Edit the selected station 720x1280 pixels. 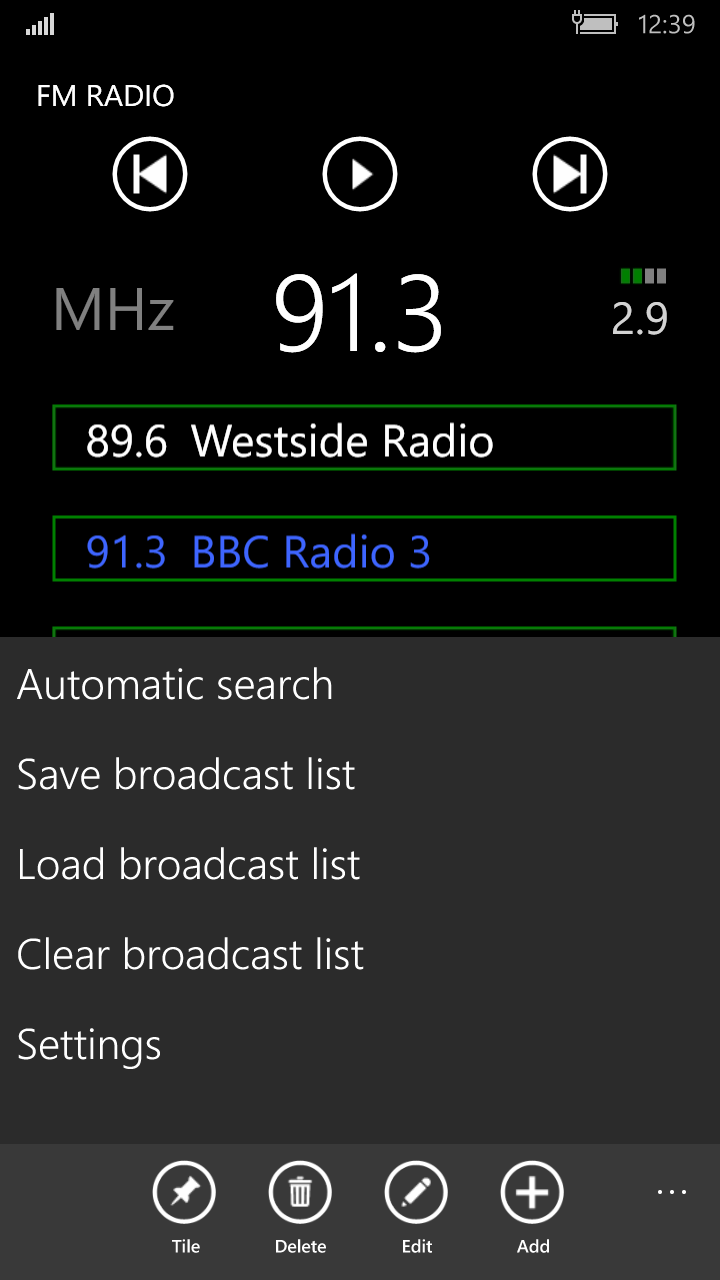[x=417, y=1193]
